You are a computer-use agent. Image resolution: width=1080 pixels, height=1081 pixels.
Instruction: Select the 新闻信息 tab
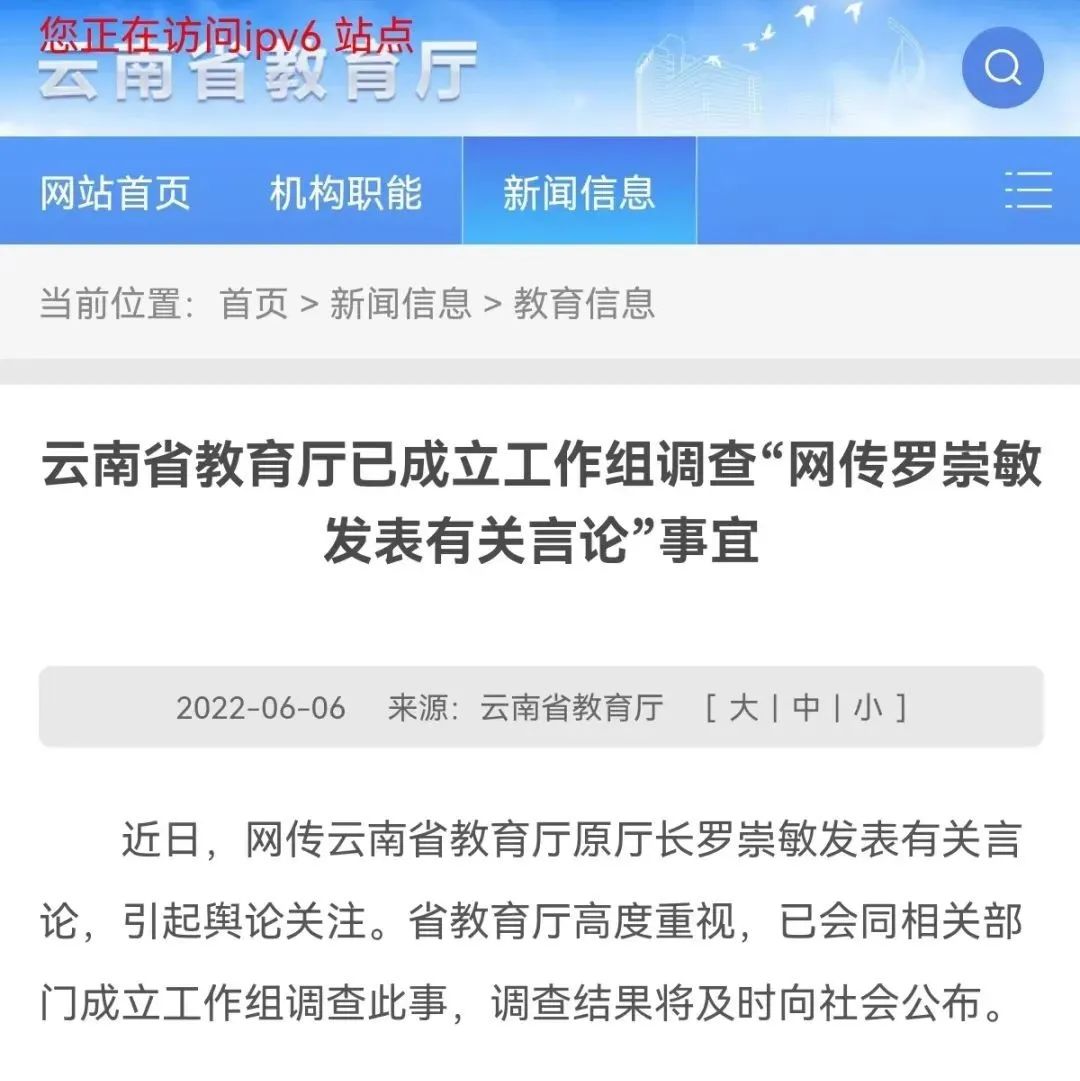[x=579, y=192]
